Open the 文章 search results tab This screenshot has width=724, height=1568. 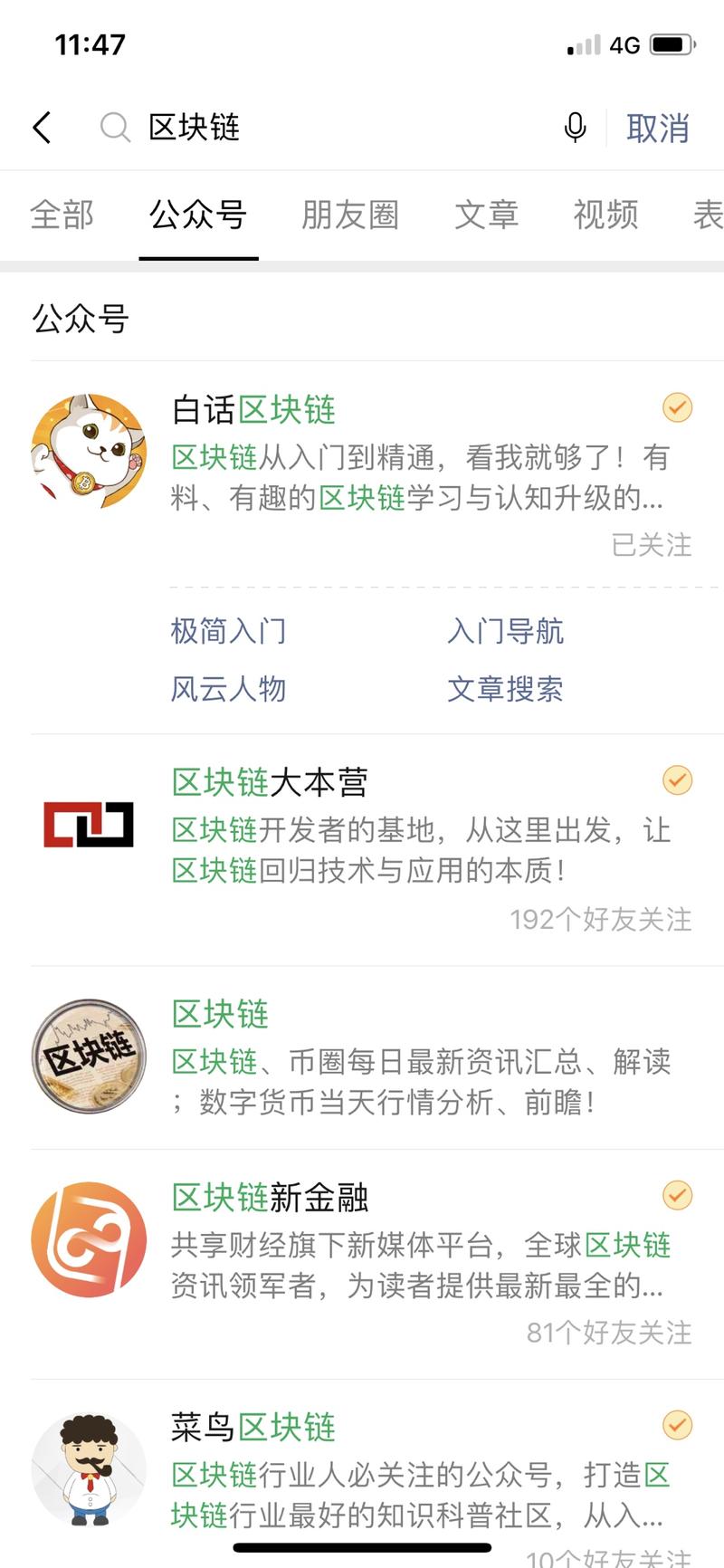[486, 215]
